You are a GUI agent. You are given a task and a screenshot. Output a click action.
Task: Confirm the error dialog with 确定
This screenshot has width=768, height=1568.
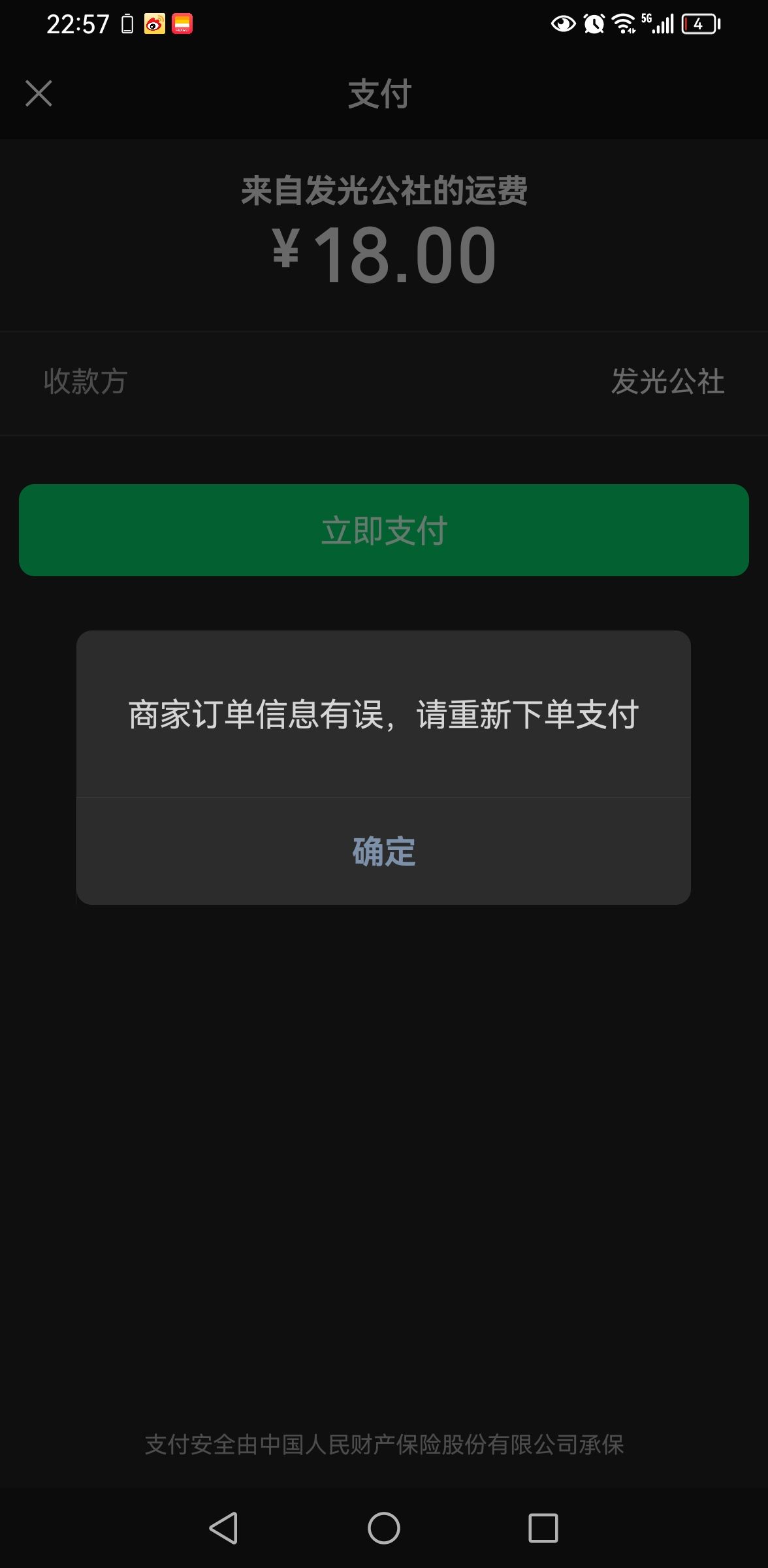(x=383, y=851)
